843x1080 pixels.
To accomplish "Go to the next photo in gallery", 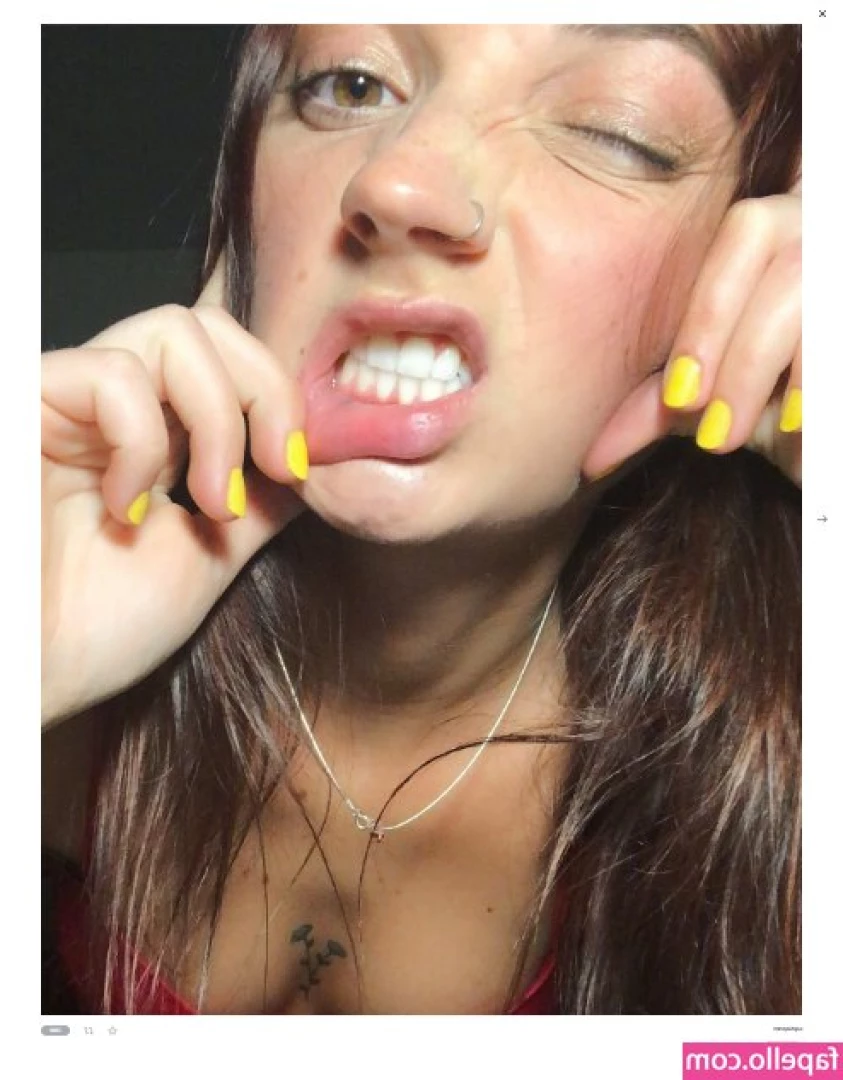I will [824, 519].
